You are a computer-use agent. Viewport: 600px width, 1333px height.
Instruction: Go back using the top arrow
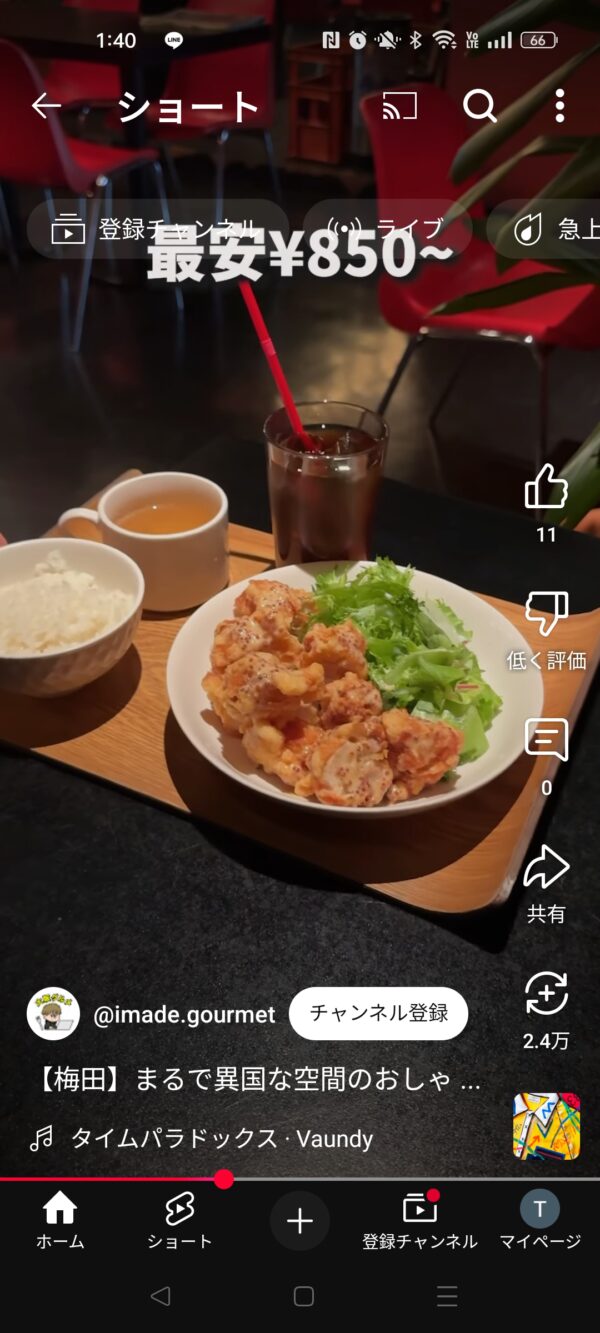(x=46, y=106)
